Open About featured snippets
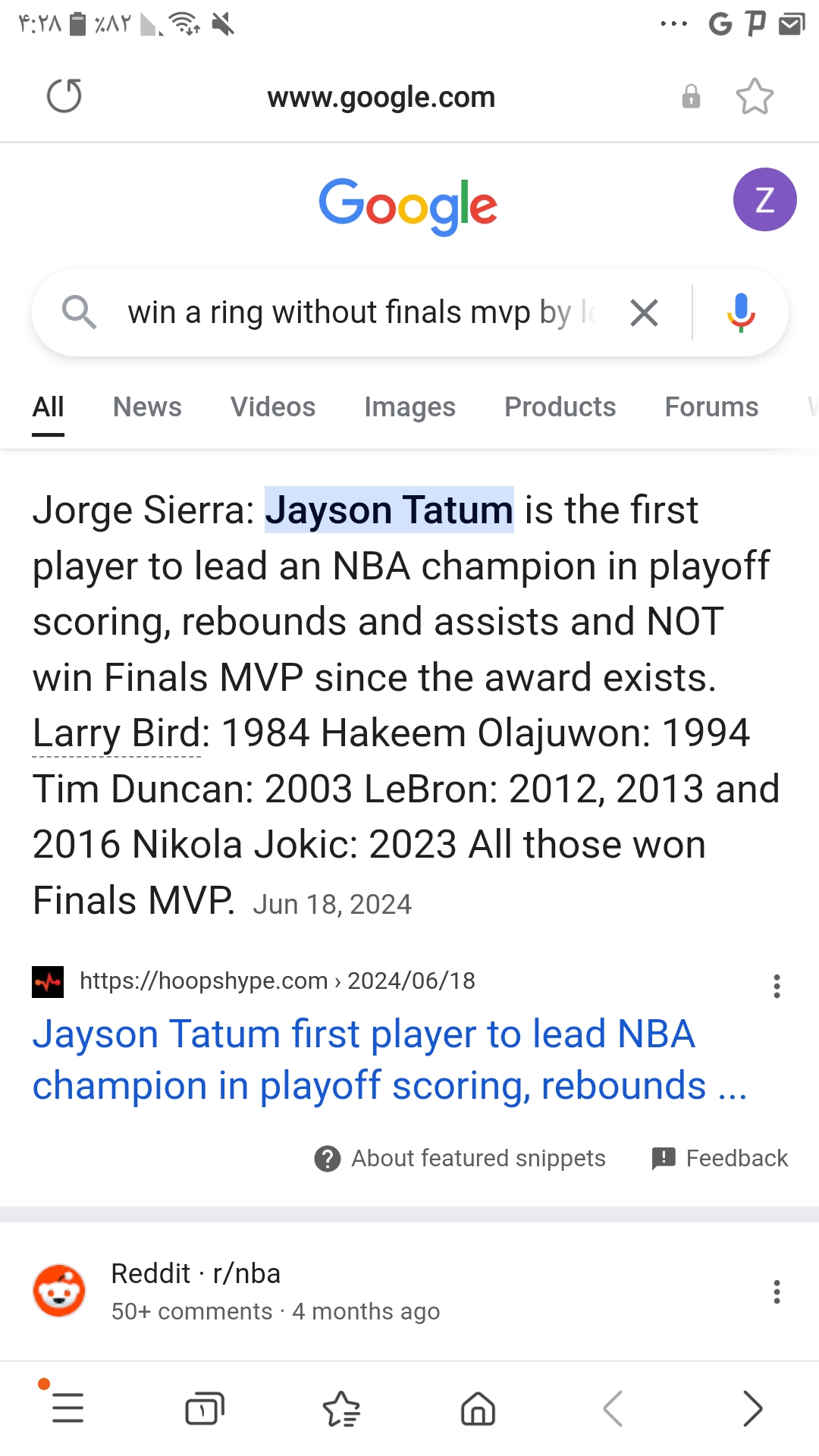Screen dimensions: 819x1456 (x=460, y=1159)
